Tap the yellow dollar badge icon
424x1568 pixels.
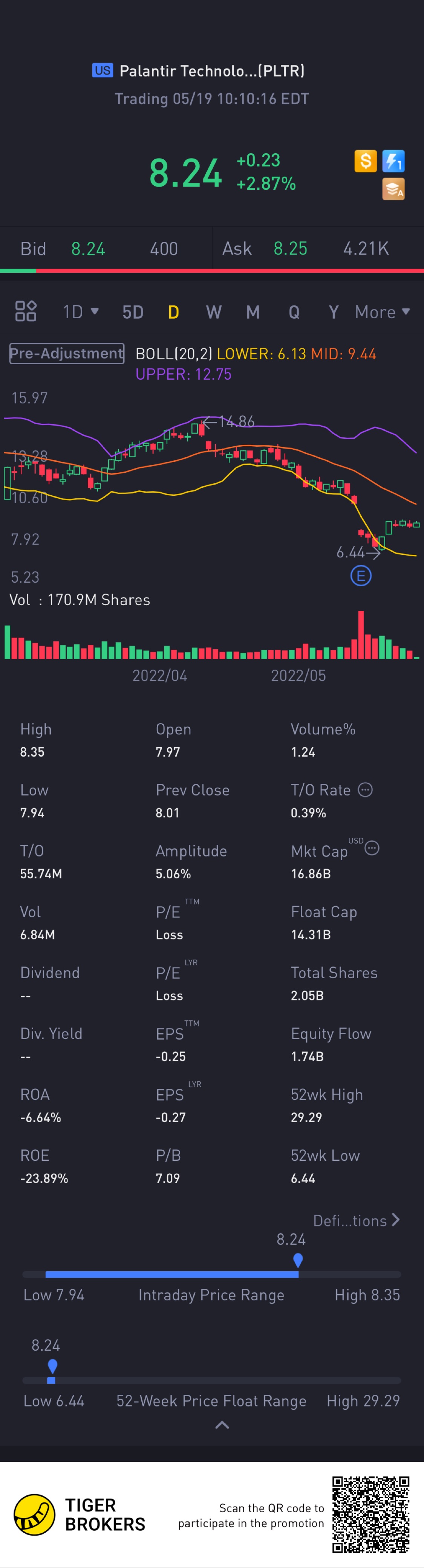pyautogui.click(x=366, y=161)
